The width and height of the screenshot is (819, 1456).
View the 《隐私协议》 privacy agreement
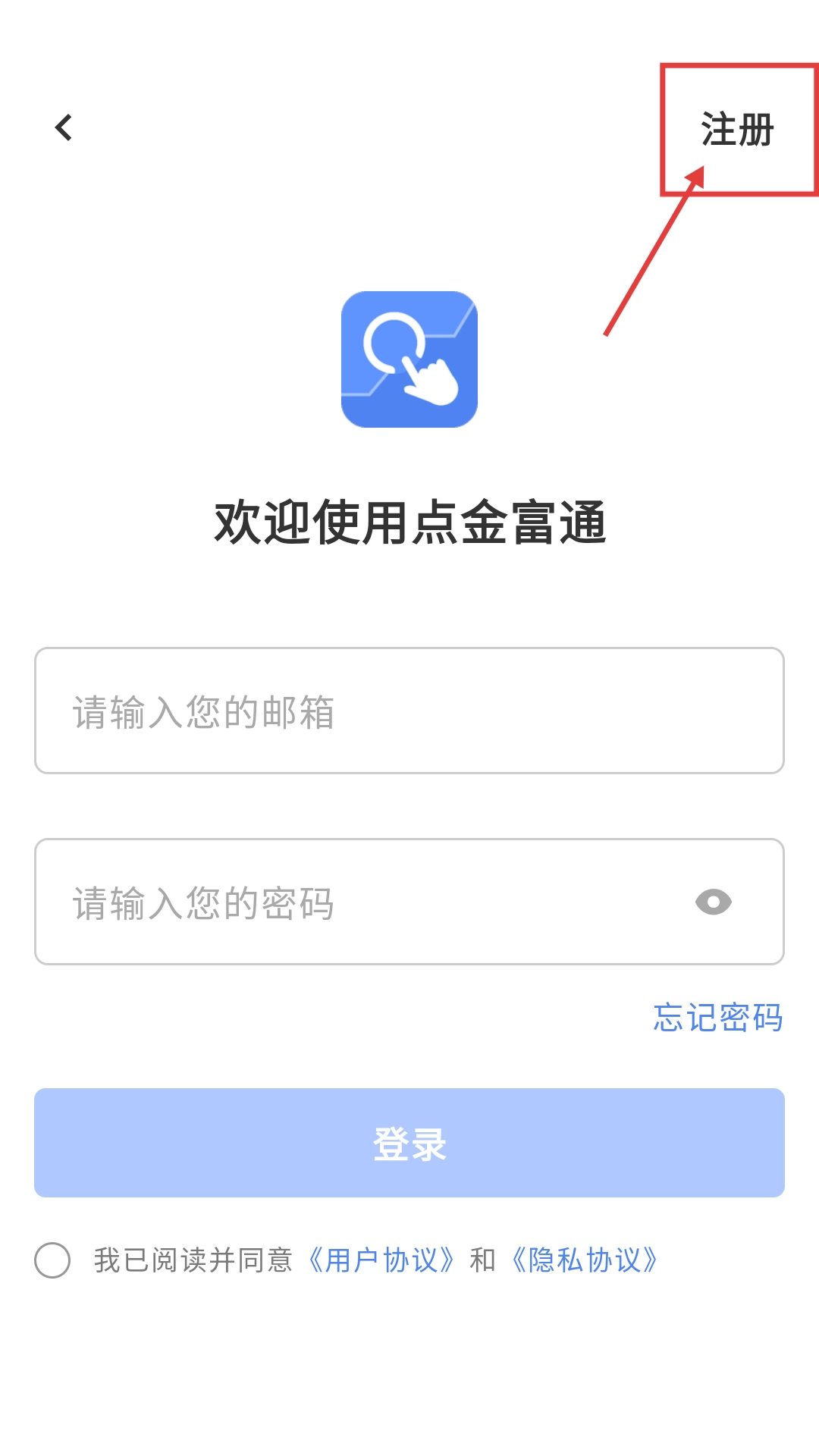click(x=585, y=1260)
